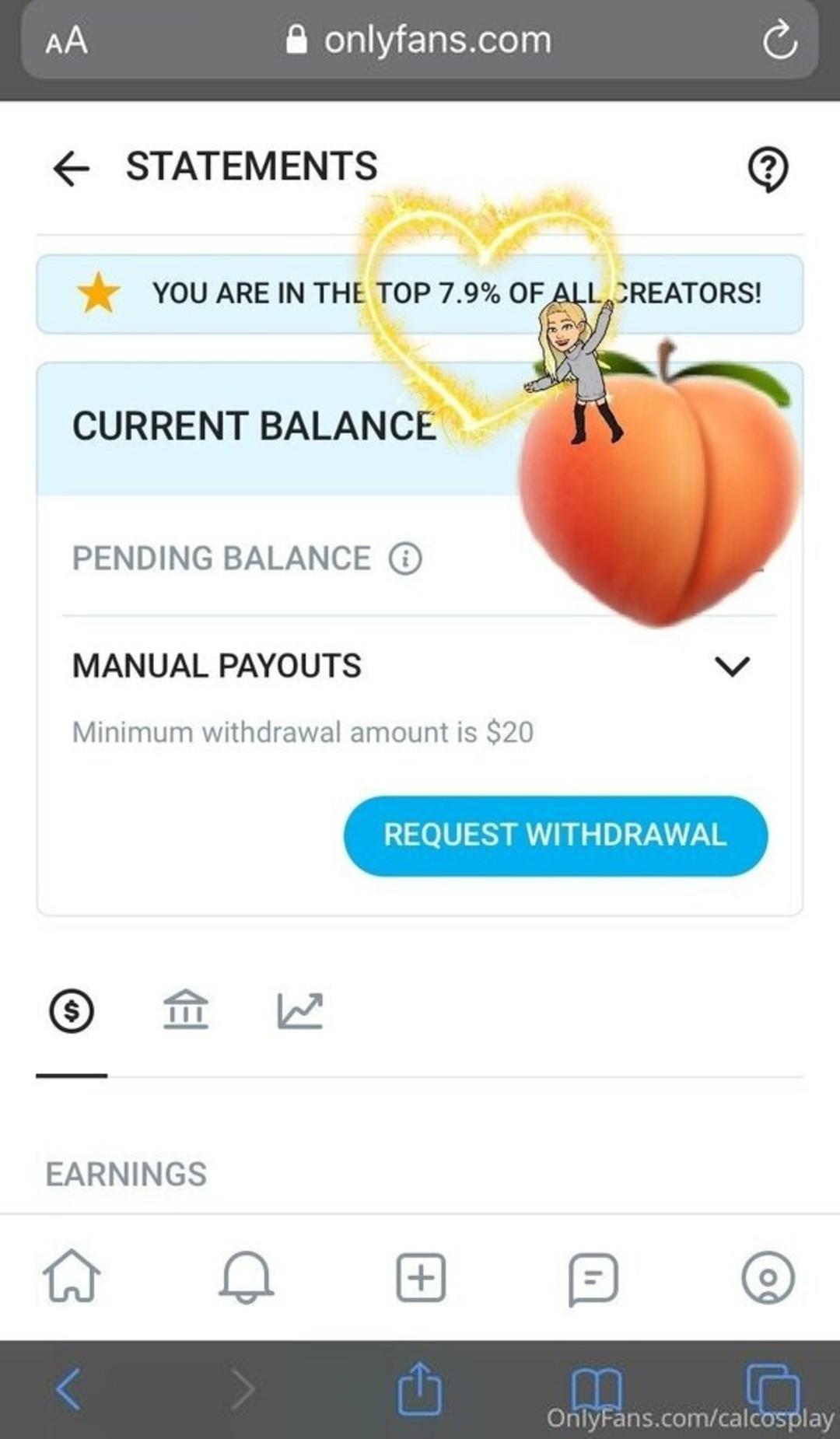Screen dimensions: 840x1439
Task: Go back from the Statements page
Action: (x=71, y=168)
